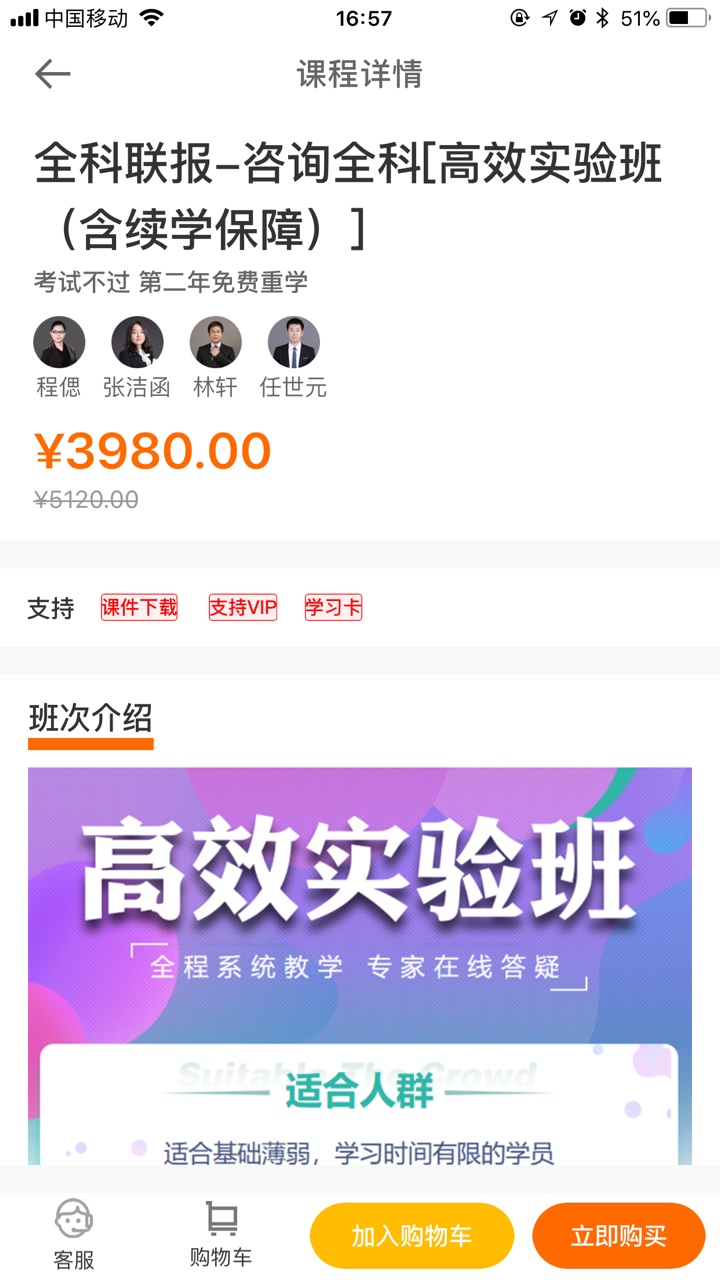Contact 客服 customer service
Image resolution: width=720 pixels, height=1280 pixels.
[74, 1234]
